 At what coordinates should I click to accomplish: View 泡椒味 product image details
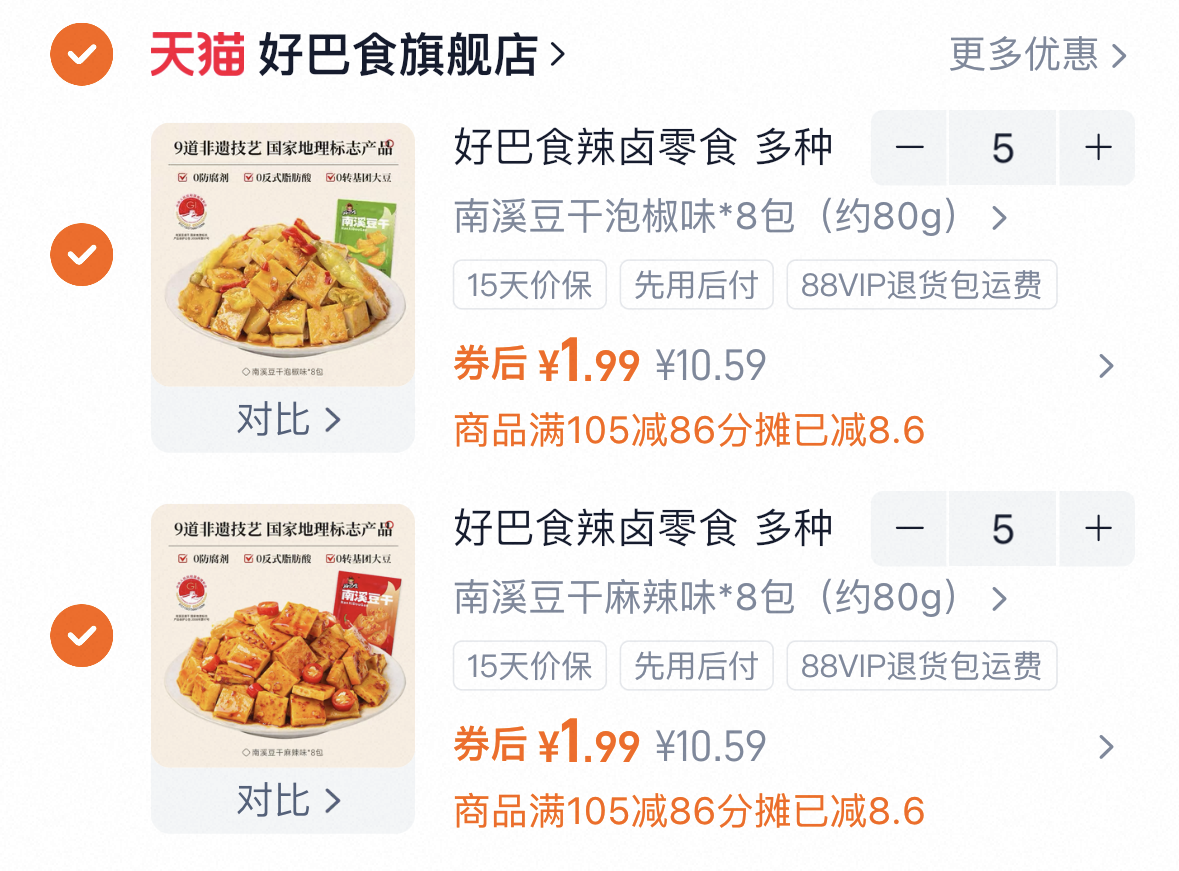click(x=283, y=254)
